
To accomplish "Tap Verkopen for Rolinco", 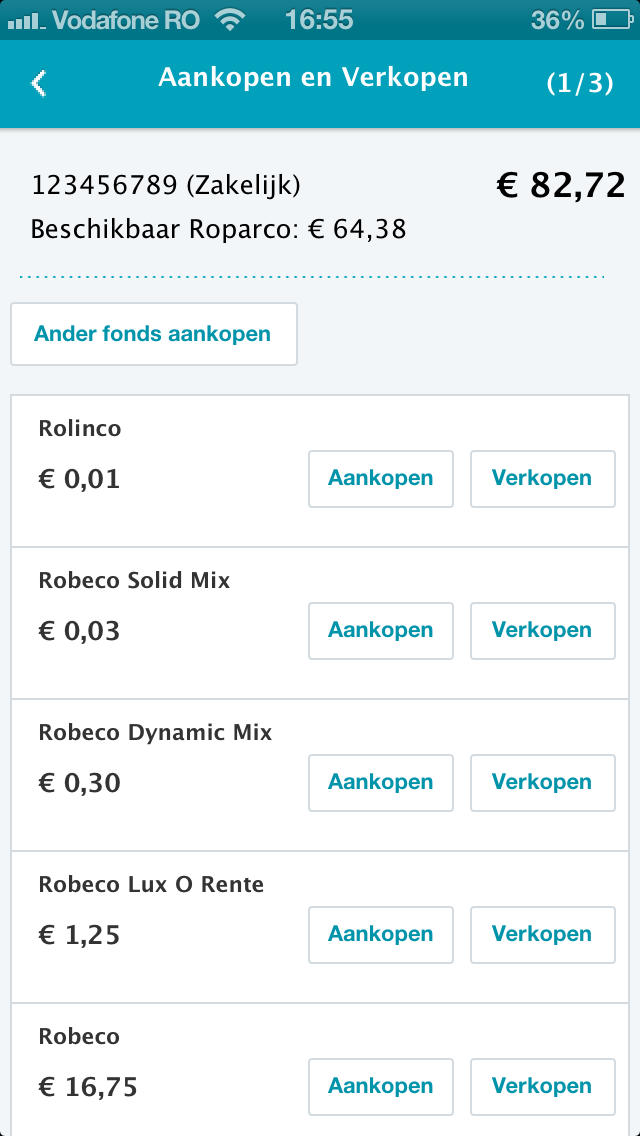I will tap(542, 479).
